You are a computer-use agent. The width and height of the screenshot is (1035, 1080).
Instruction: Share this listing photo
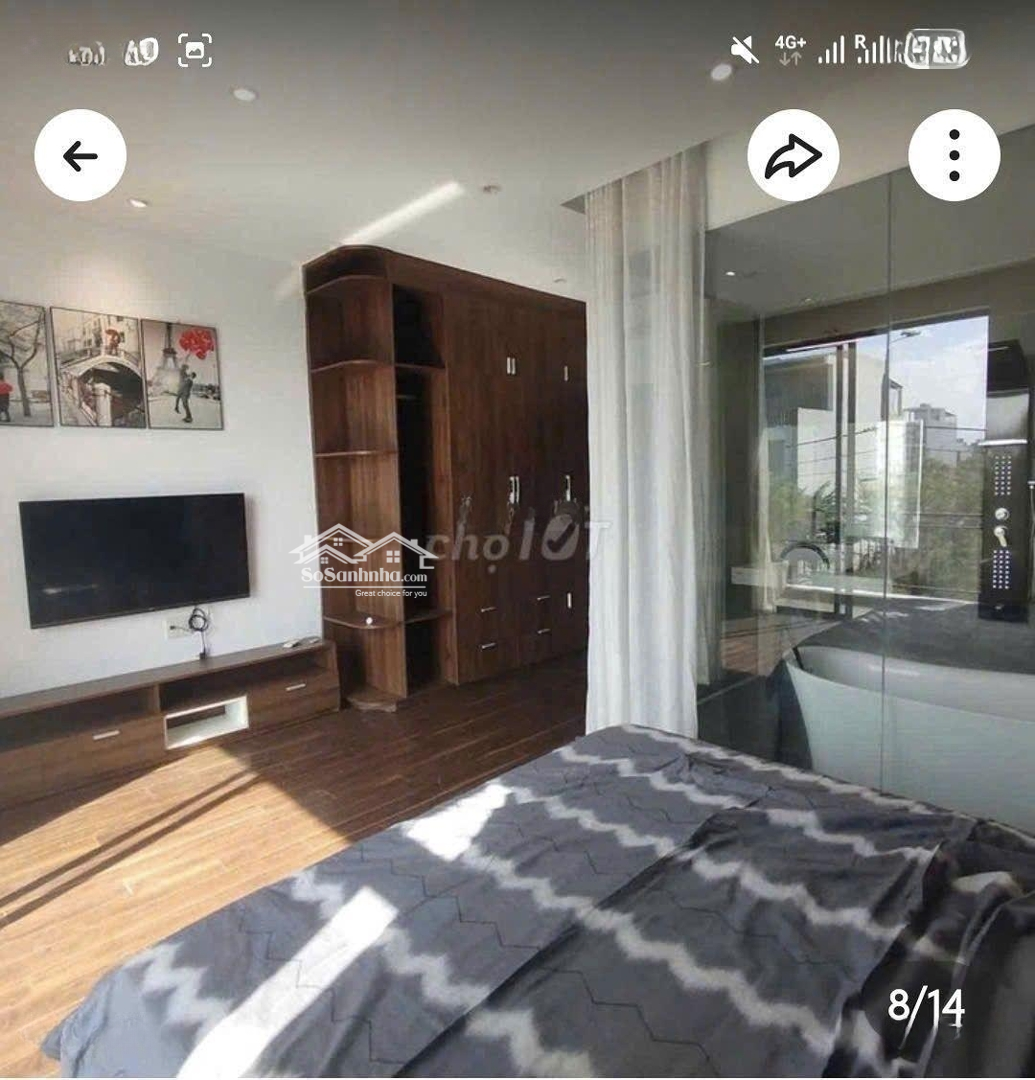point(793,155)
